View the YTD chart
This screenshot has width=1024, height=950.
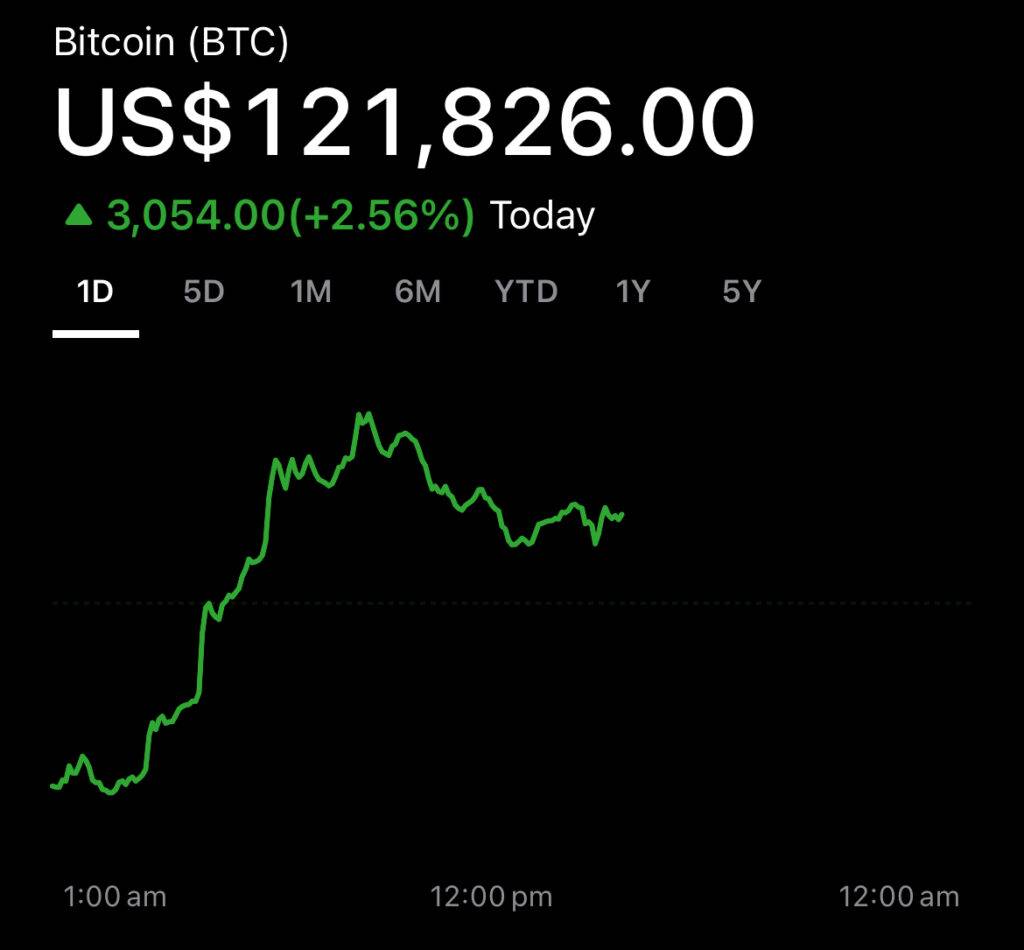[x=526, y=292]
